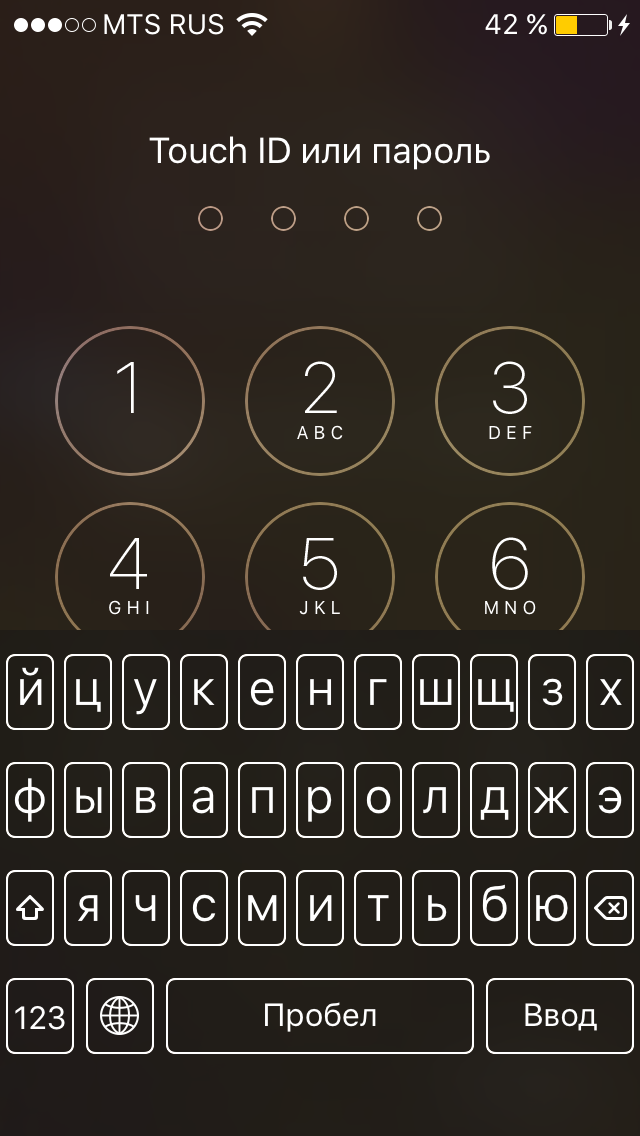Enable shift on the keyboard
Image resolution: width=640 pixels, height=1136 pixels.
point(30,908)
